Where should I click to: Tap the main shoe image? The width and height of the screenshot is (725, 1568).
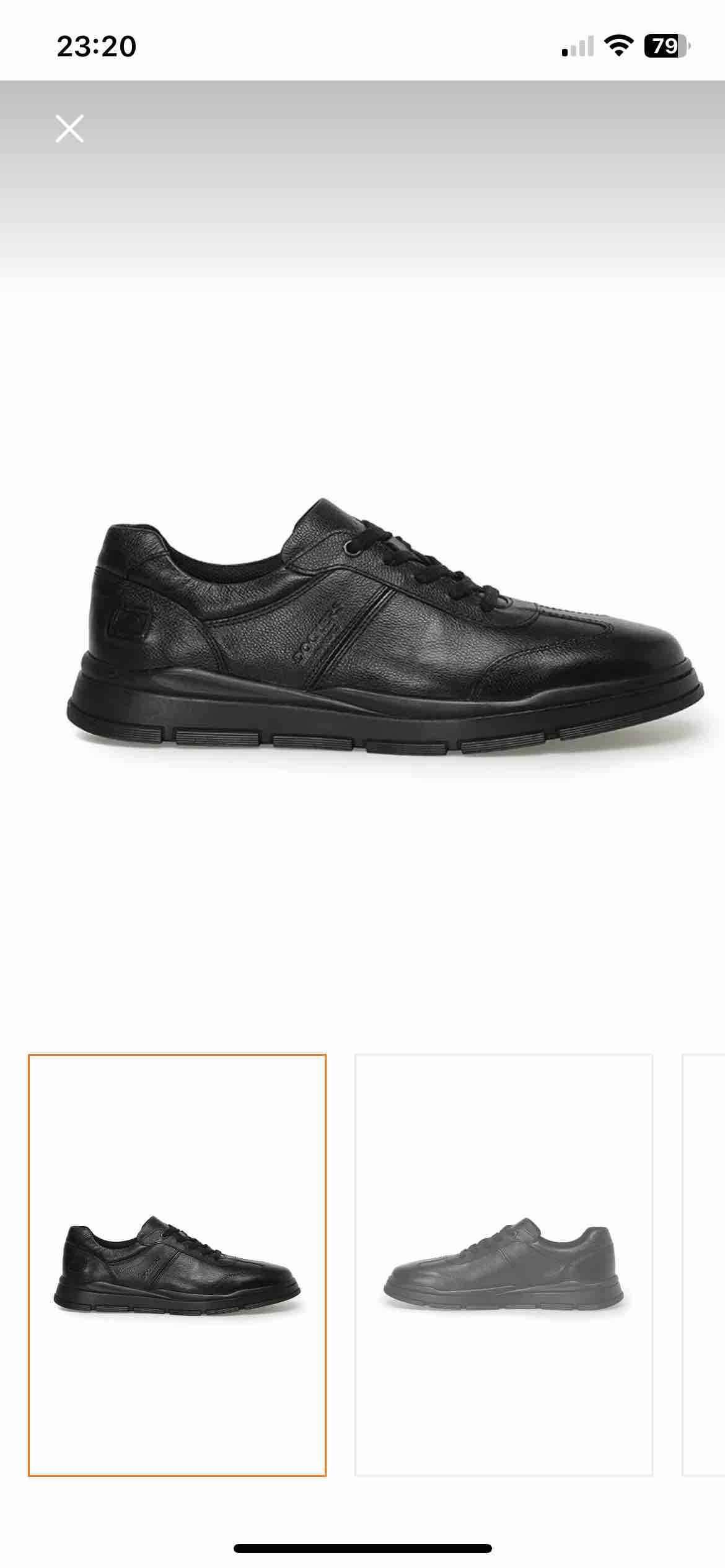[x=384, y=627]
